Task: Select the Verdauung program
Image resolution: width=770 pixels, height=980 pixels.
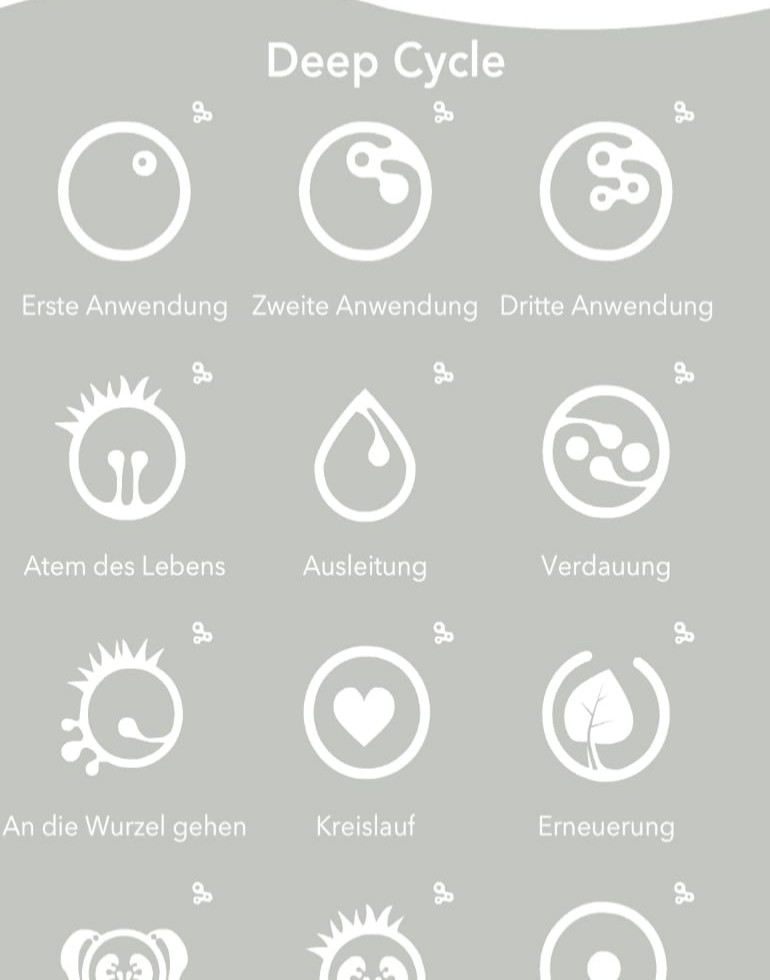Action: [606, 451]
